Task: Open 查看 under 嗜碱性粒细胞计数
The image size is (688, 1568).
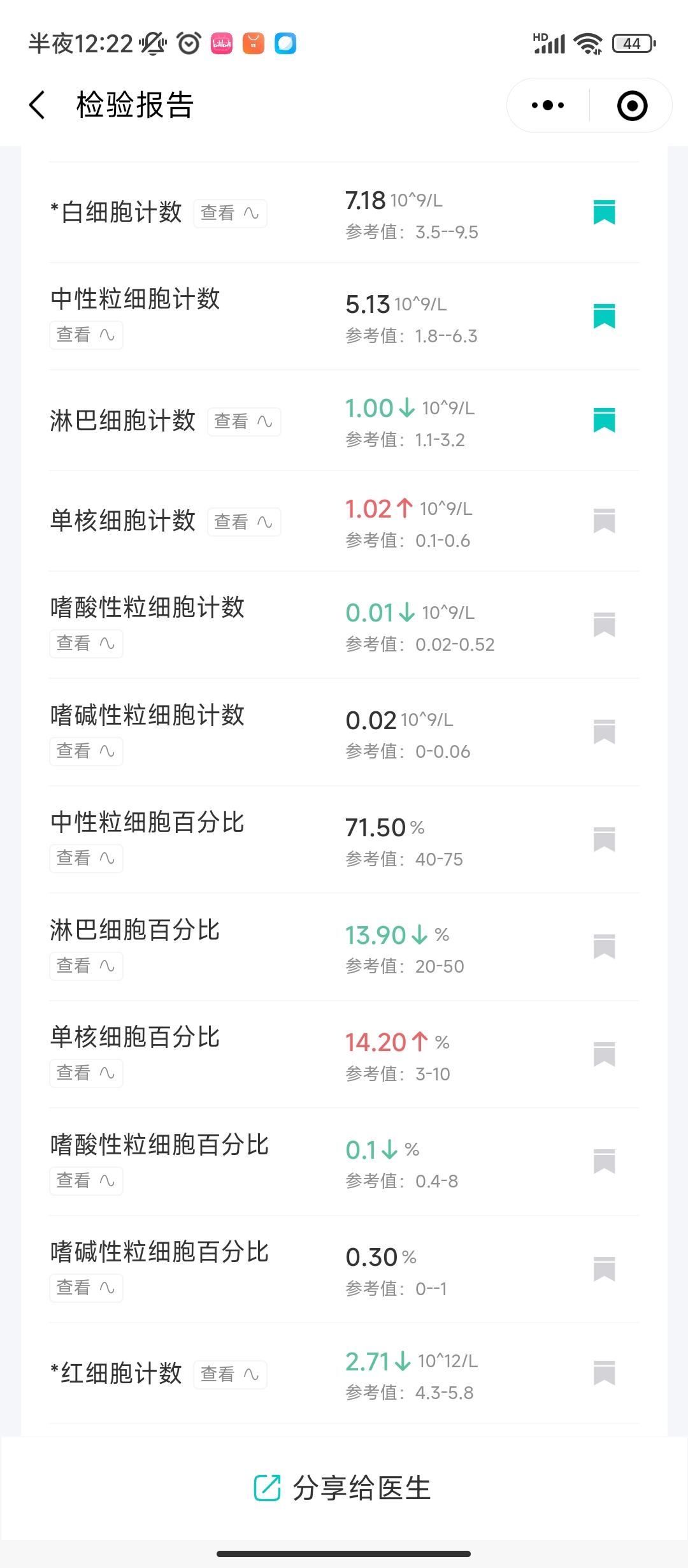Action: (x=86, y=751)
